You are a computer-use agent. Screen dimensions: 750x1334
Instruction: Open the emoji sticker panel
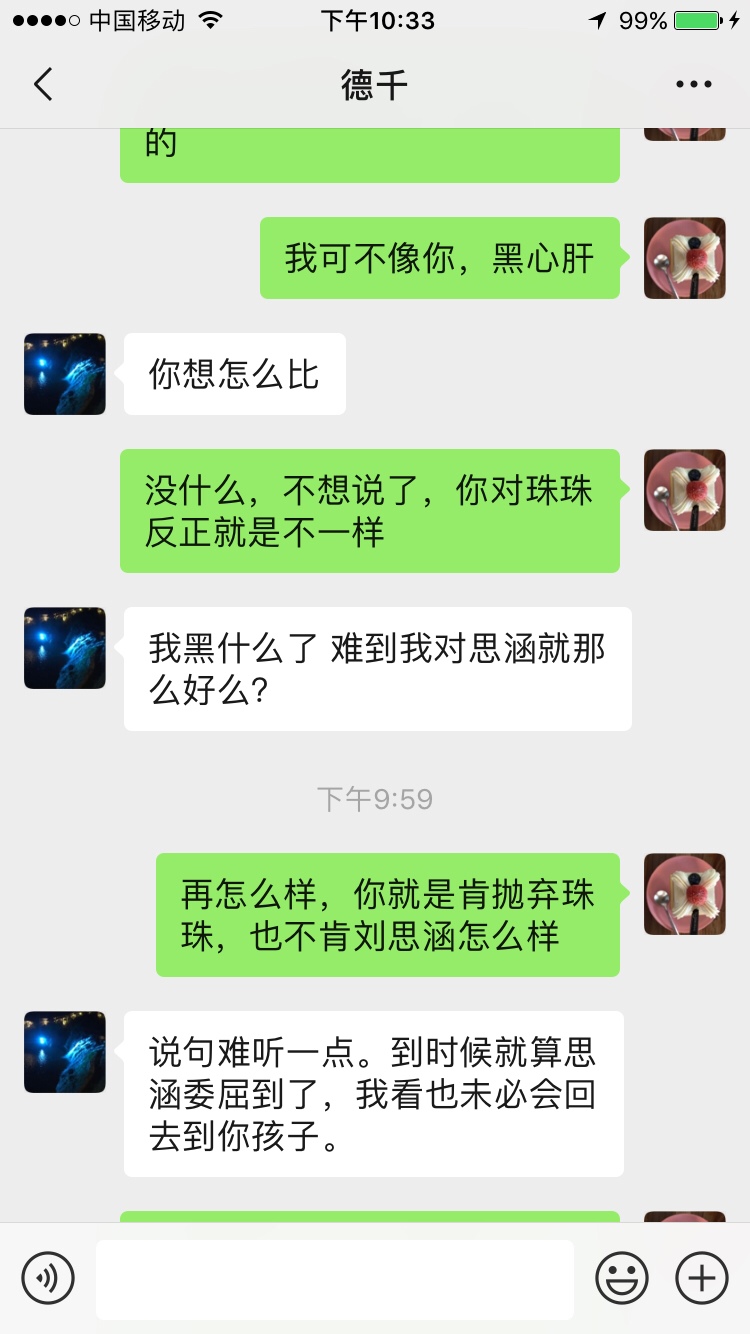622,1278
